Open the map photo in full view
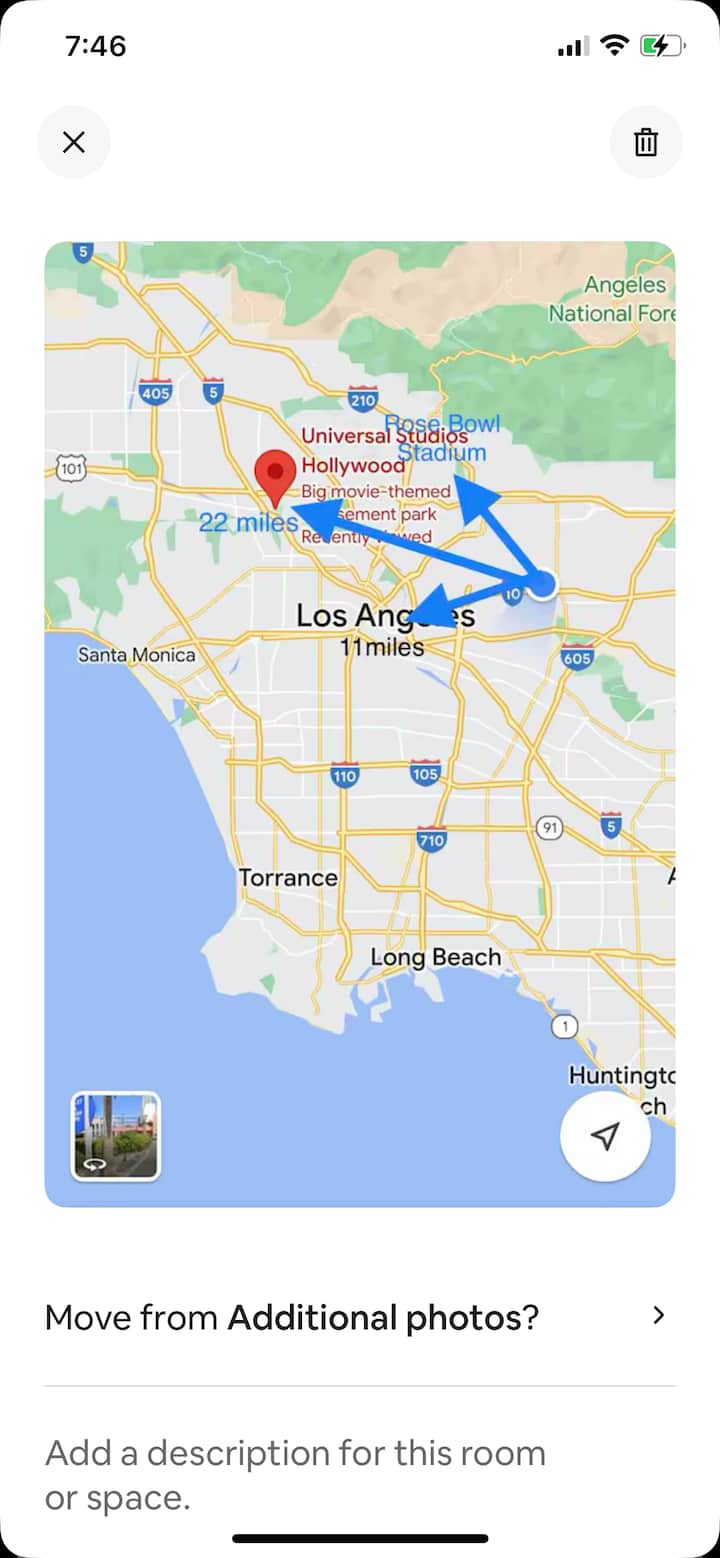The height and width of the screenshot is (1558, 720). point(360,723)
